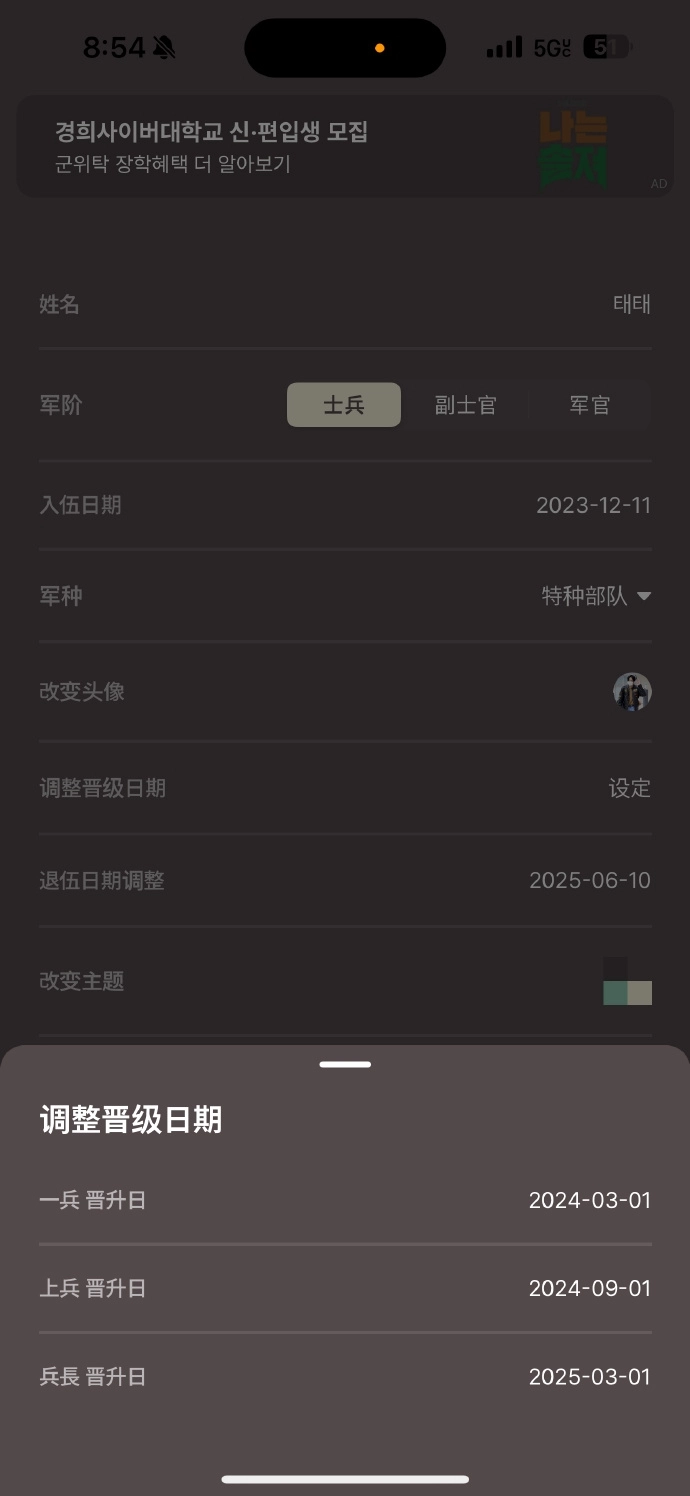Open the 改变主题 theme color picker
This screenshot has width=690, height=1496.
[628, 981]
